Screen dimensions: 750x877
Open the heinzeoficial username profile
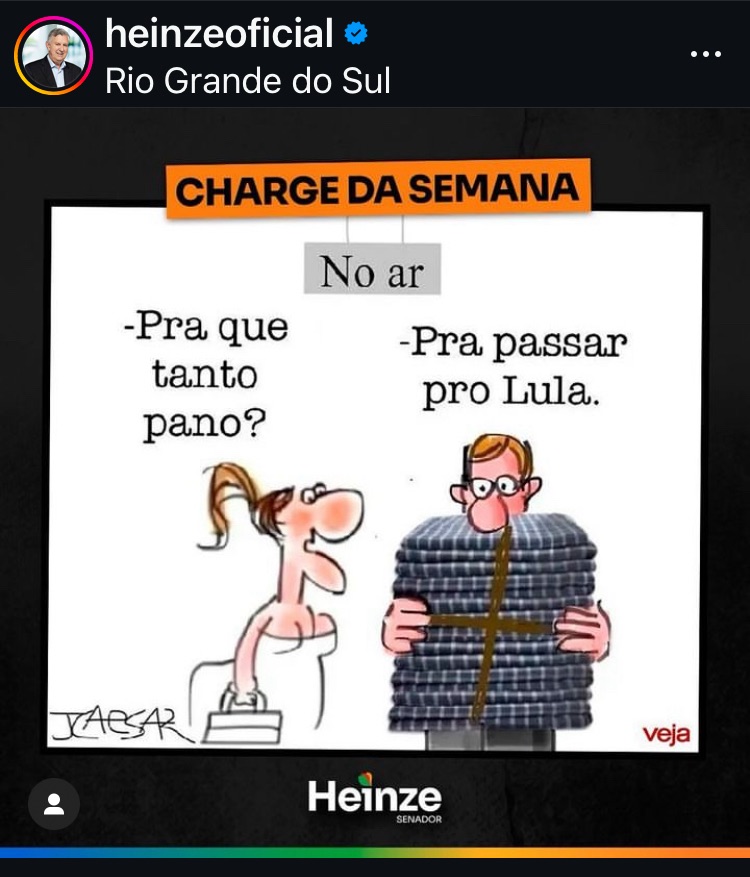219,35
